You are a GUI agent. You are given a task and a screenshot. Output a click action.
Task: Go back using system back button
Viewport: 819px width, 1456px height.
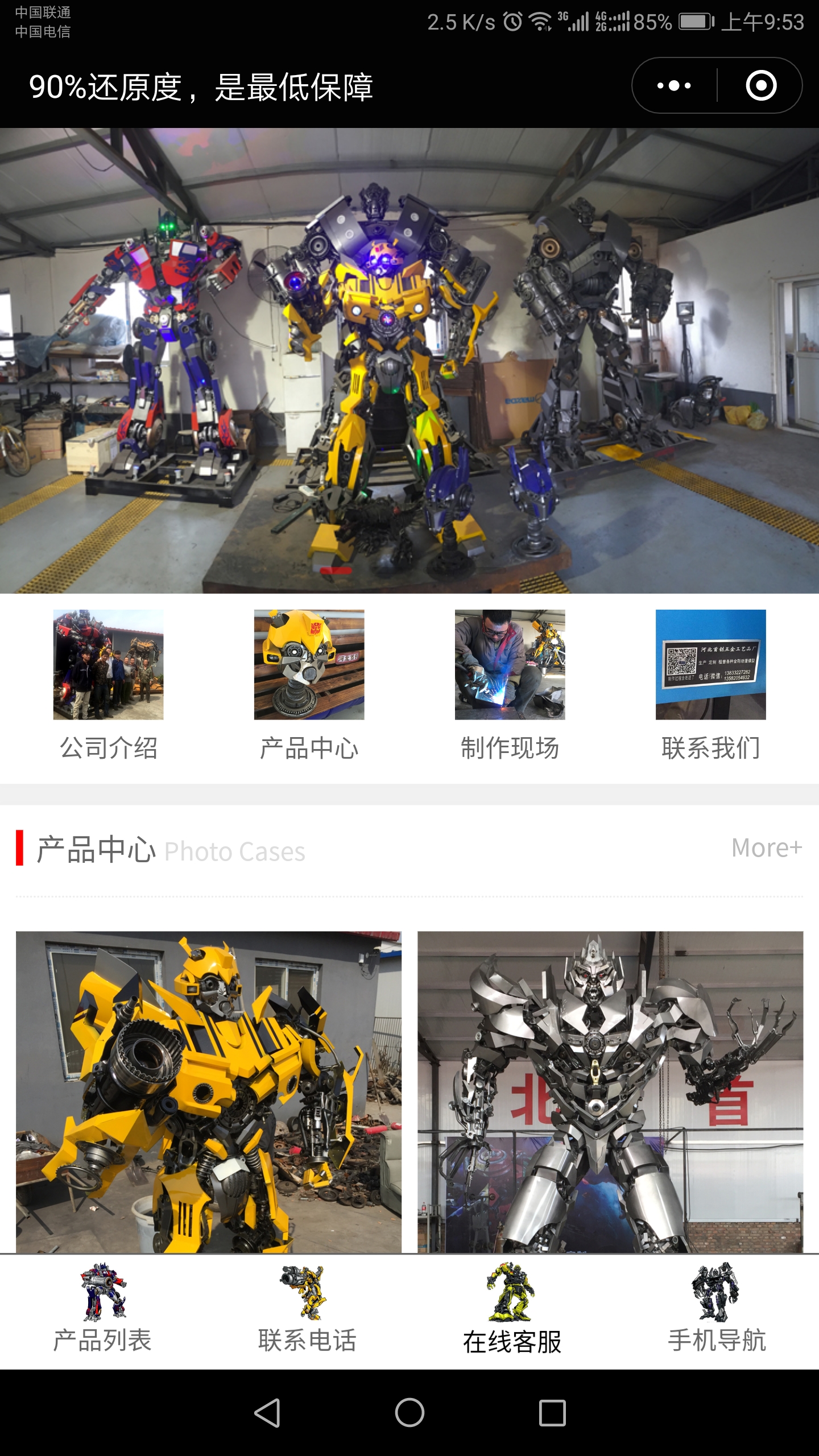(267, 1413)
